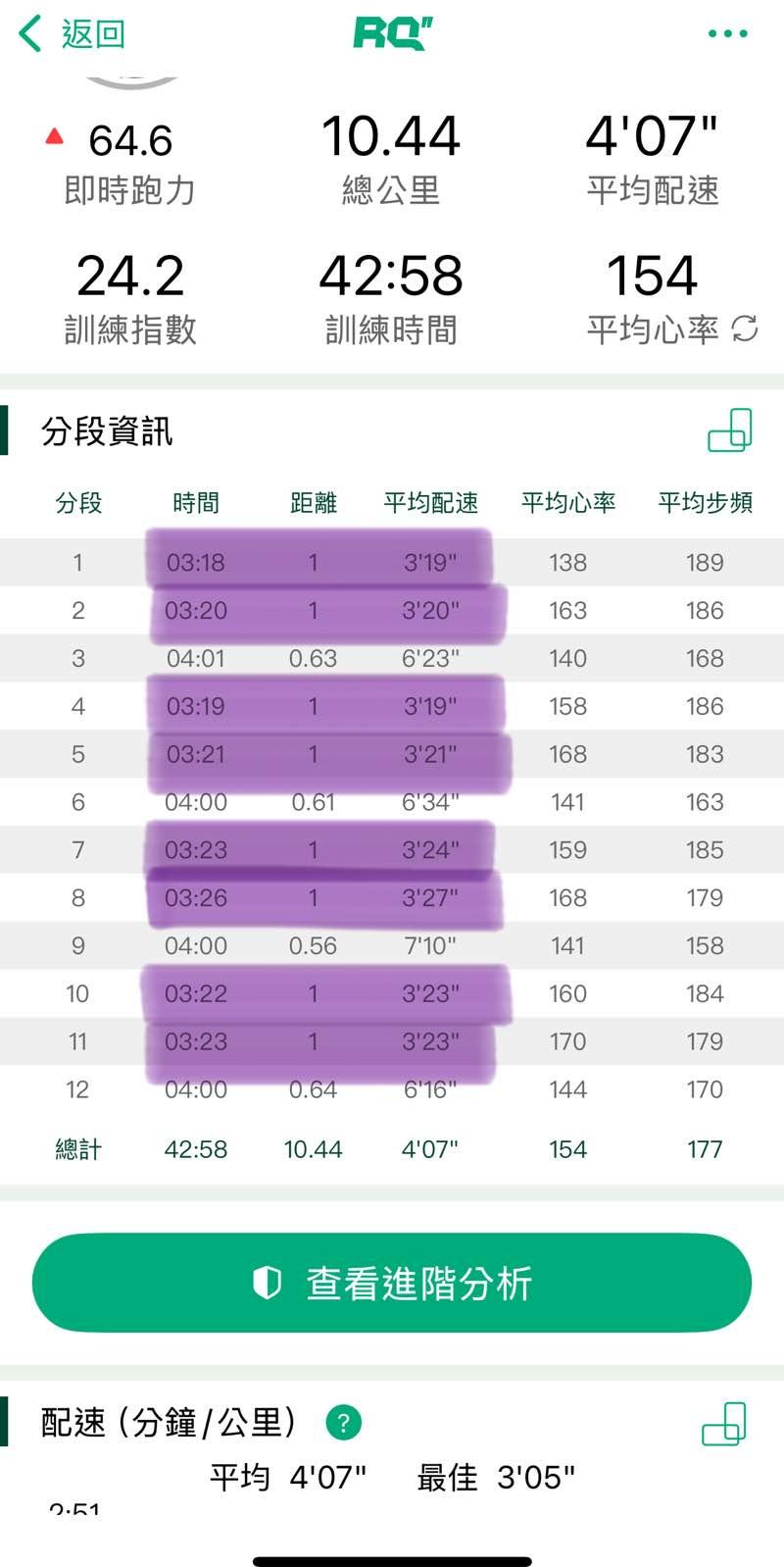Refresh the 平均心率 value
Viewport: 784px width, 1567px height.
[745, 329]
